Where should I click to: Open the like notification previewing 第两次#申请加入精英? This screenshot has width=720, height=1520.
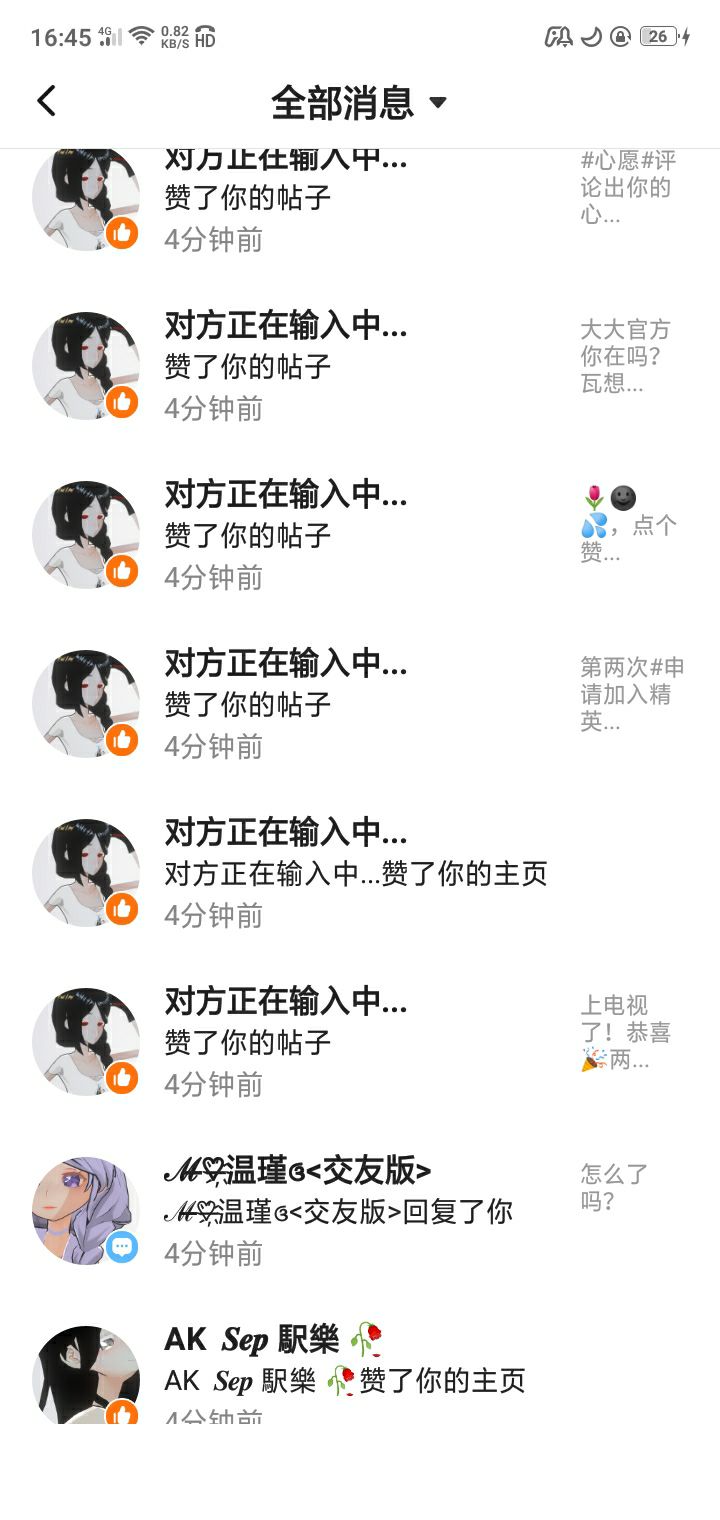[x=360, y=704]
